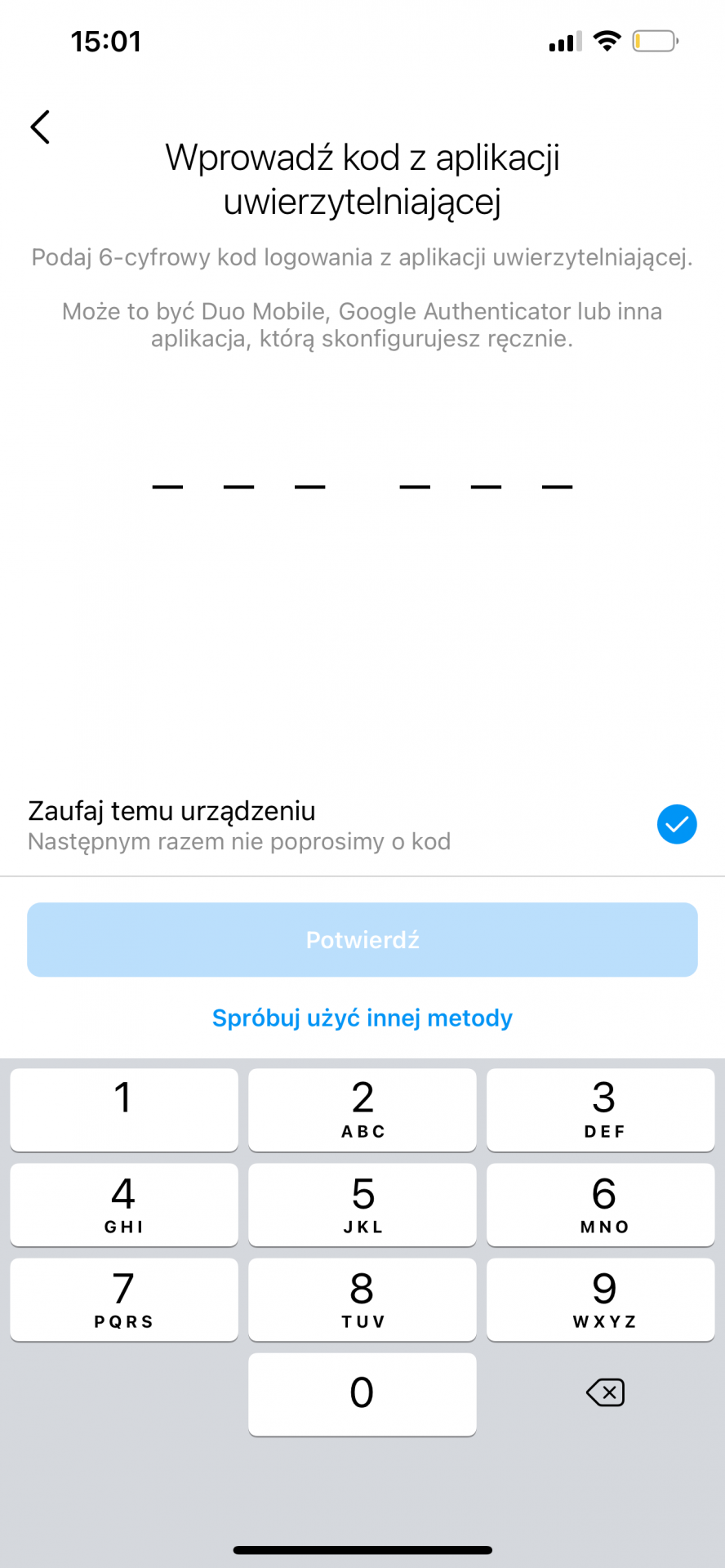Hit the 9 key on the keypad
Screen dimensions: 725x1568
pos(601,1299)
